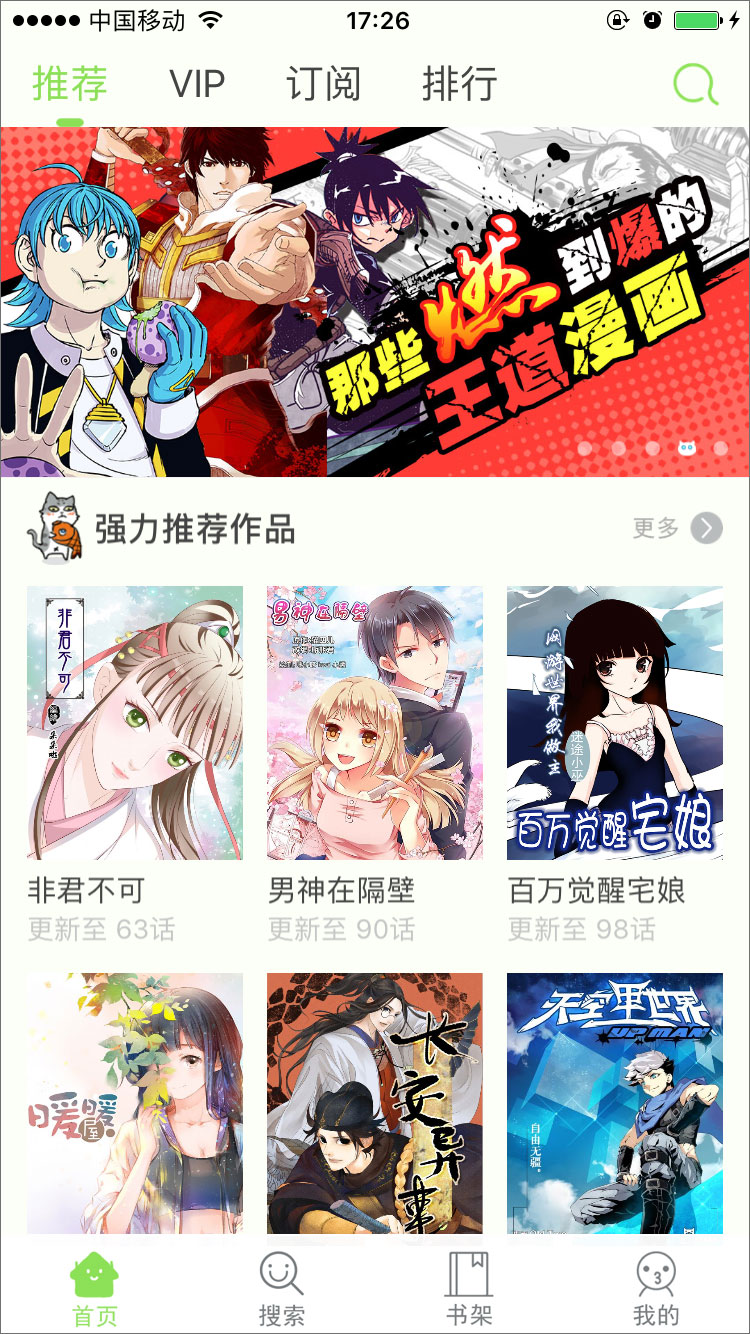This screenshot has height=1334, width=750.
Task: Select the 排行 ranking tab
Action: 460,85
